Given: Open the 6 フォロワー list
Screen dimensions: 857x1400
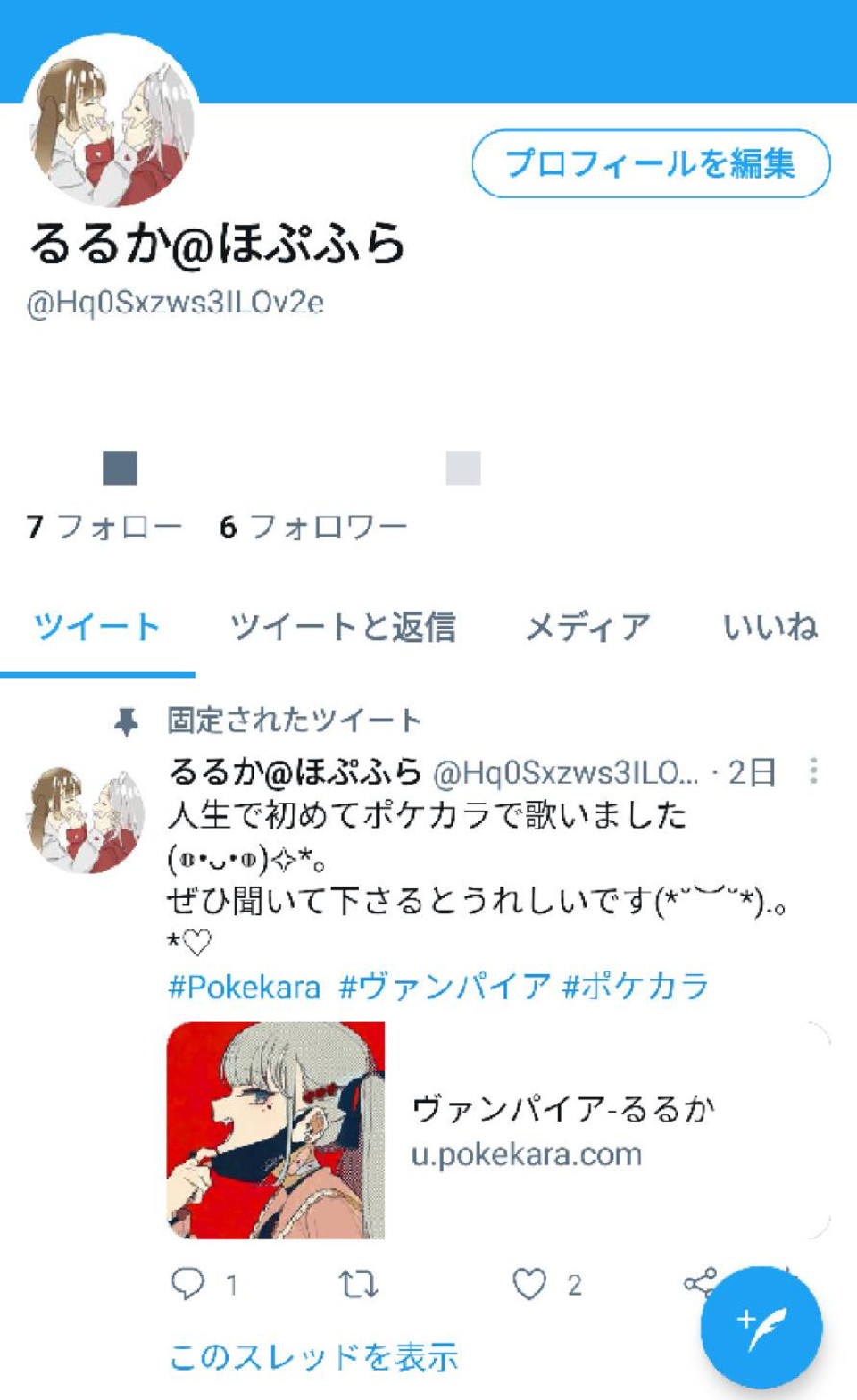Looking at the screenshot, I should 313,527.
